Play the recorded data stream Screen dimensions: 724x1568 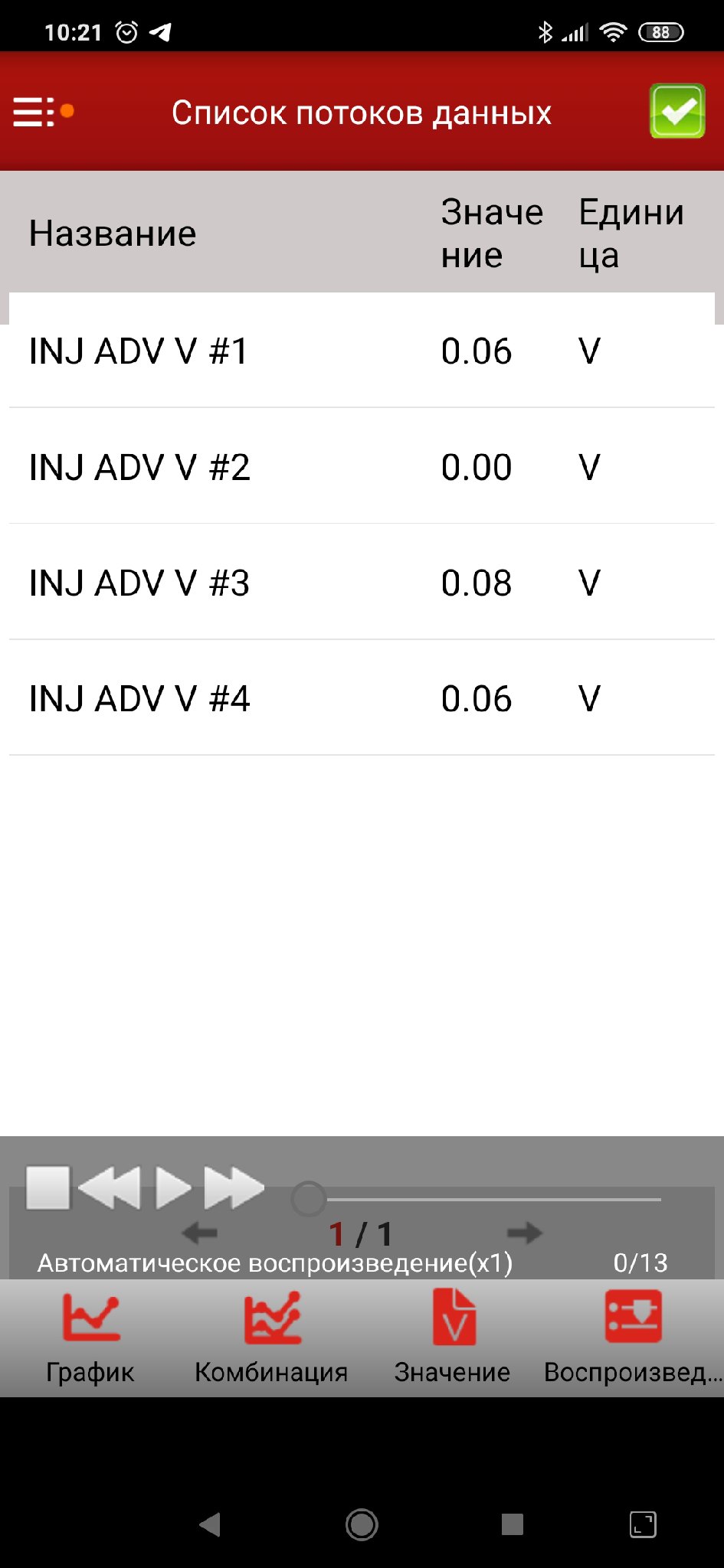(x=173, y=1187)
